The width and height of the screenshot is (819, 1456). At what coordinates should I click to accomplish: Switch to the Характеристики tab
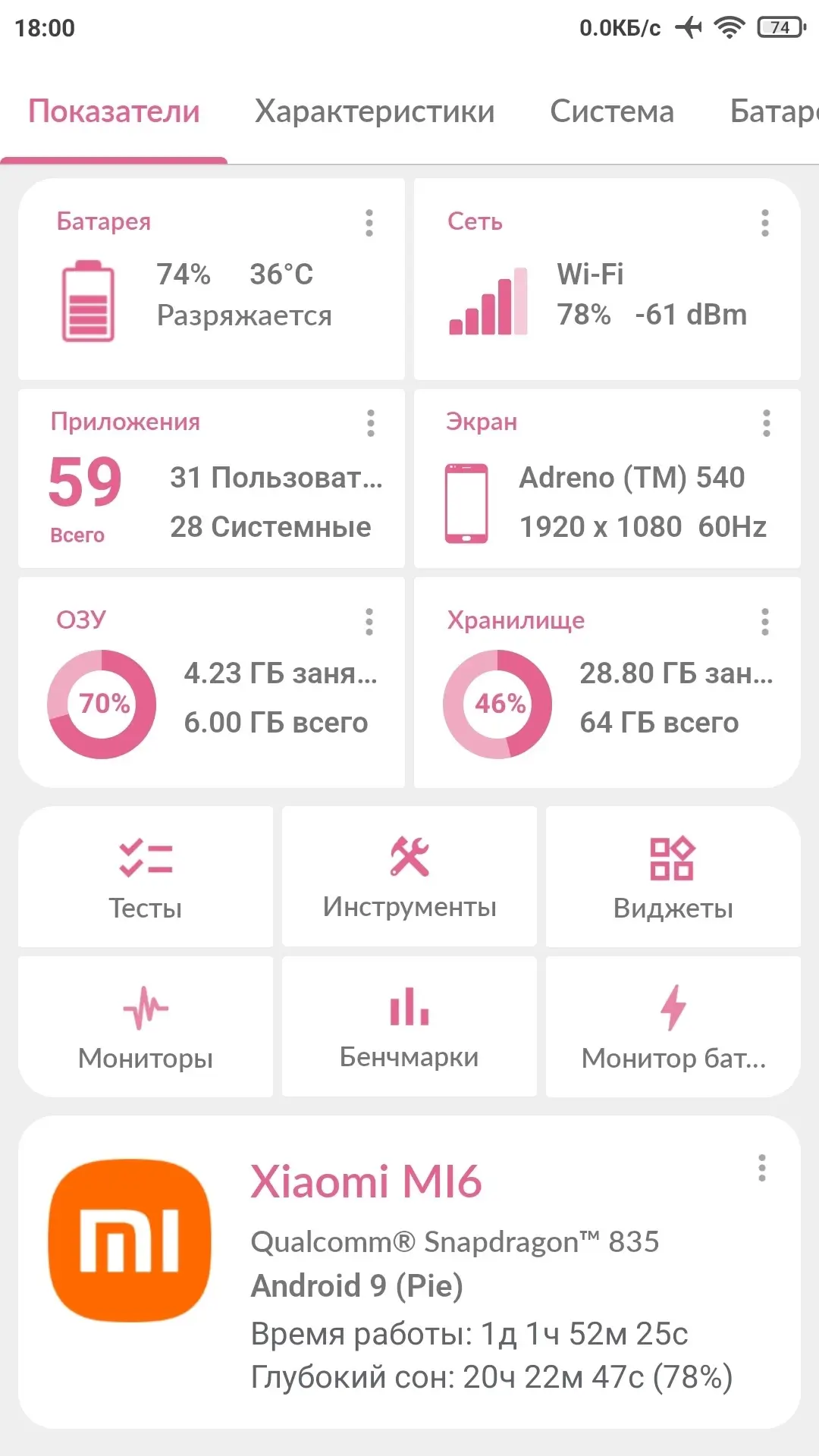375,111
